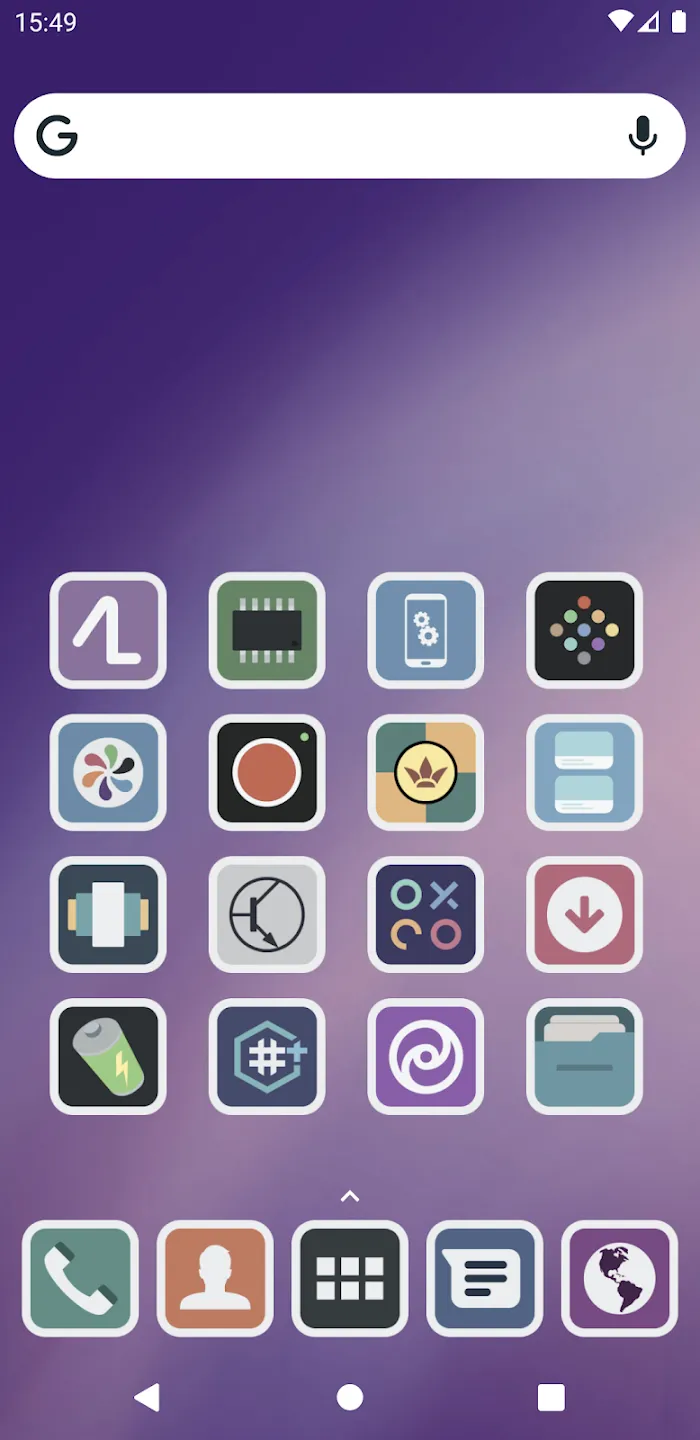This screenshot has height=1440, width=700.
Task: Launch the globe browser app
Action: (620, 1278)
